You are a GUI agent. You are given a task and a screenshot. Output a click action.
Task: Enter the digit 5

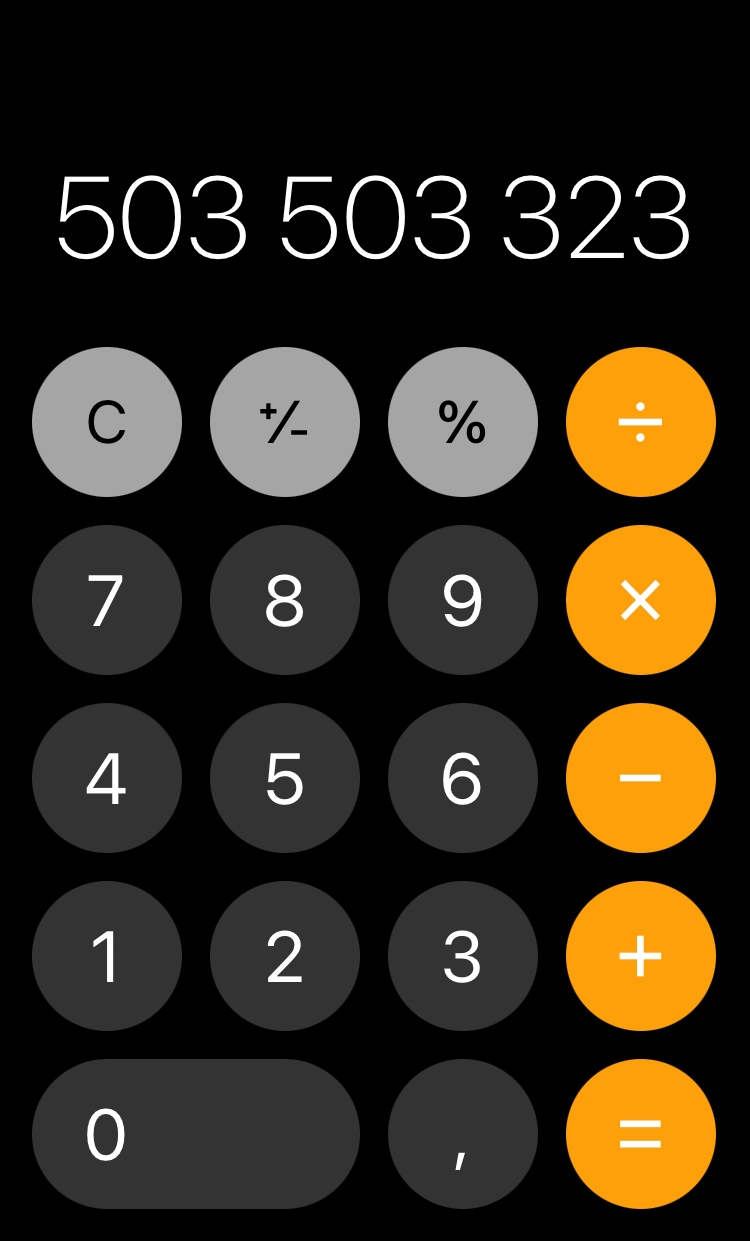coord(285,778)
